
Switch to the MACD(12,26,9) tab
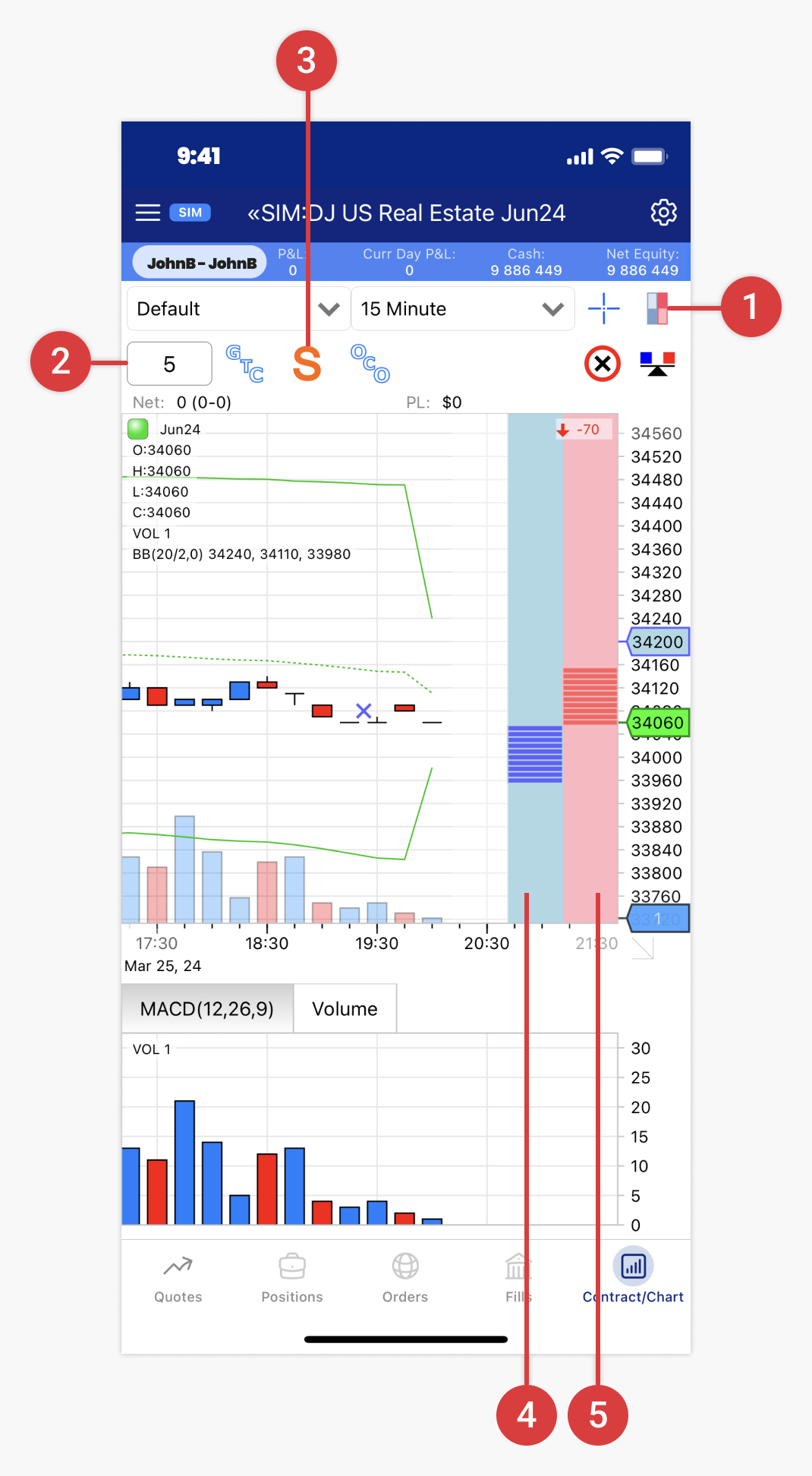point(206,1008)
